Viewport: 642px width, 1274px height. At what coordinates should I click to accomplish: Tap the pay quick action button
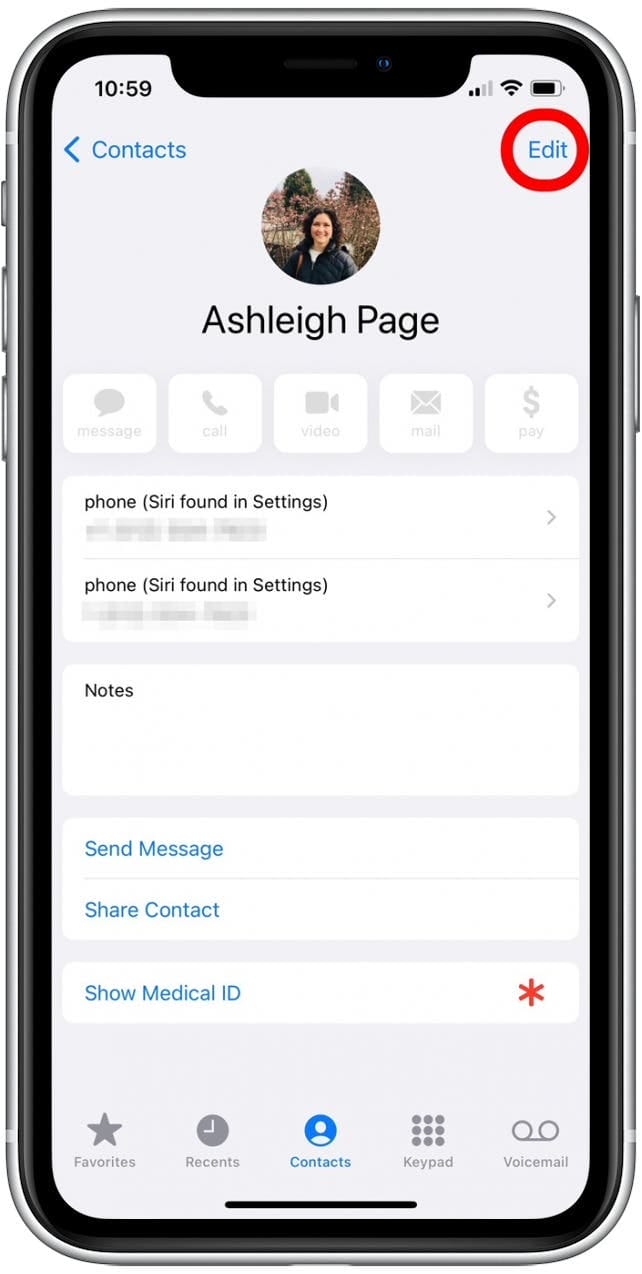[531, 413]
